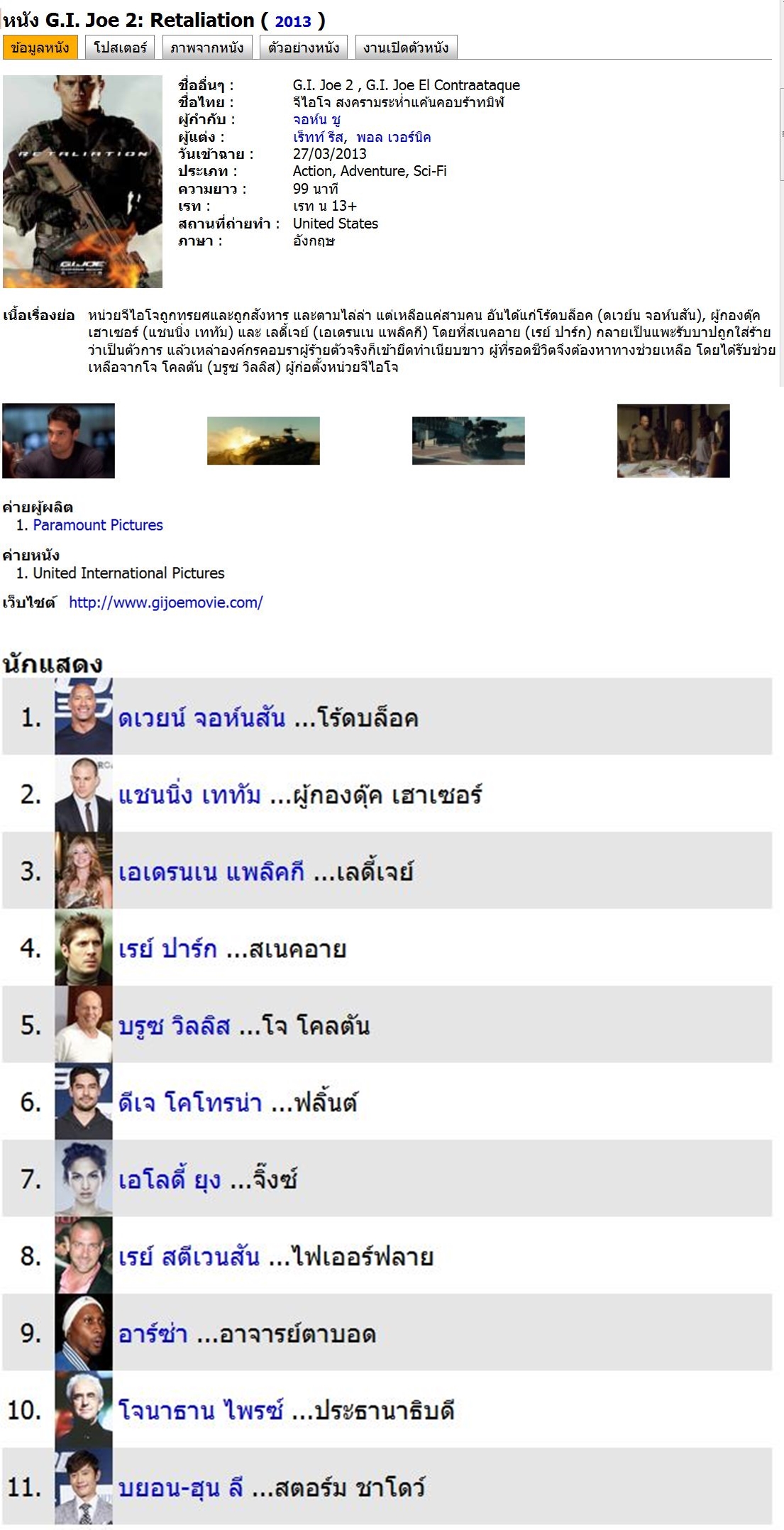The width and height of the screenshot is (784, 1530).
Task: Open writer พอล เวอร์นิค link
Action: pyautogui.click(x=393, y=137)
